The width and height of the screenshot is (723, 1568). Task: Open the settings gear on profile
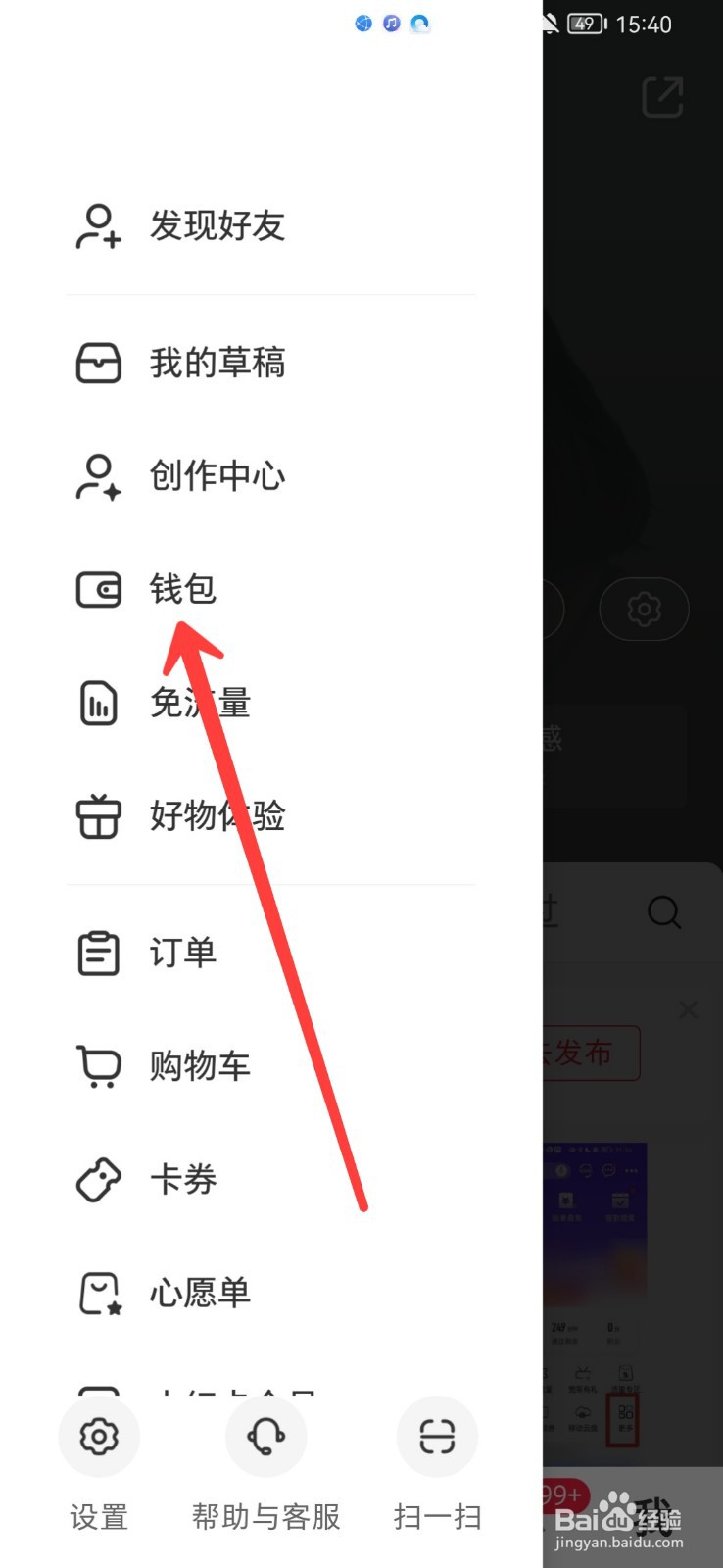[644, 609]
